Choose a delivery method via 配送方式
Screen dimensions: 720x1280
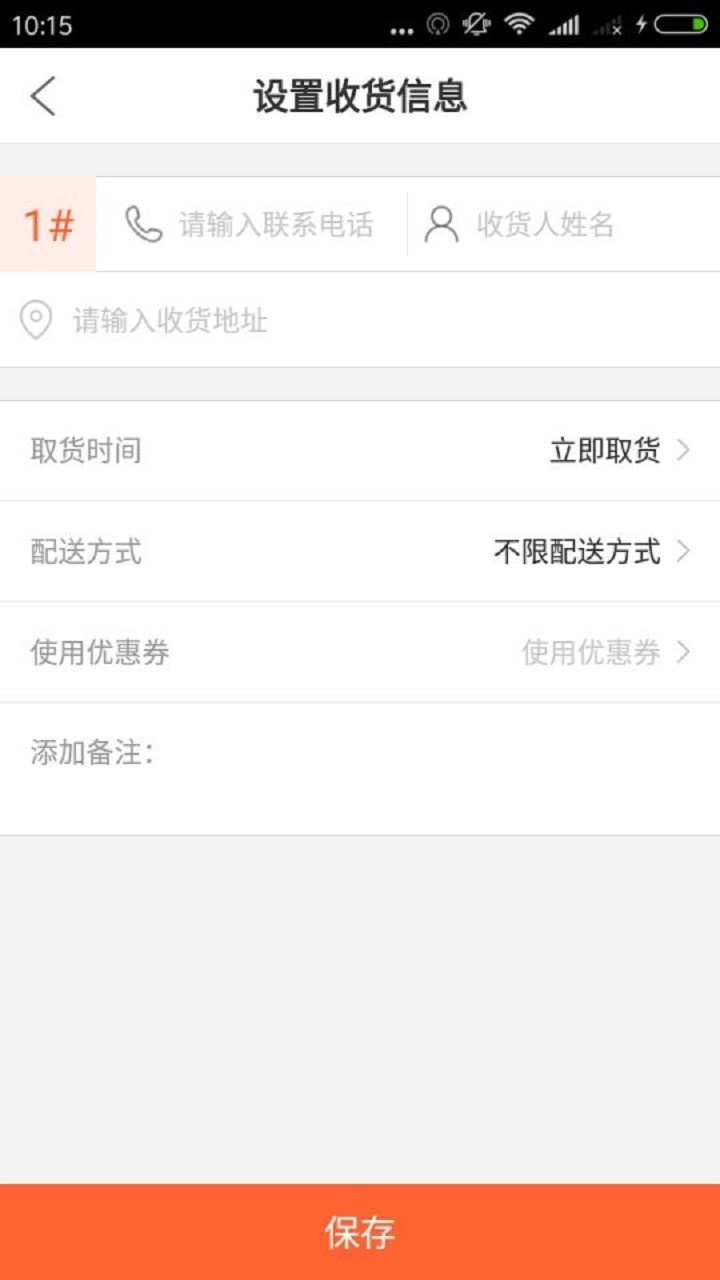(360, 551)
